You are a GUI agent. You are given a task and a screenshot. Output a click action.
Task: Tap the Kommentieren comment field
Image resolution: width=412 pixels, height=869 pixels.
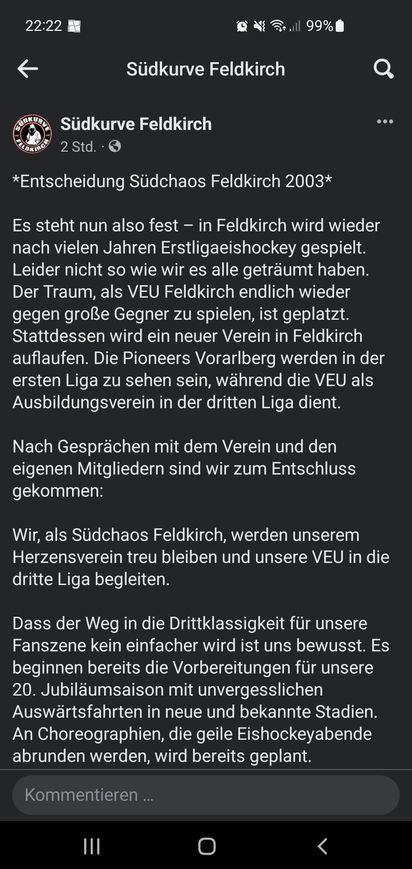(x=206, y=795)
